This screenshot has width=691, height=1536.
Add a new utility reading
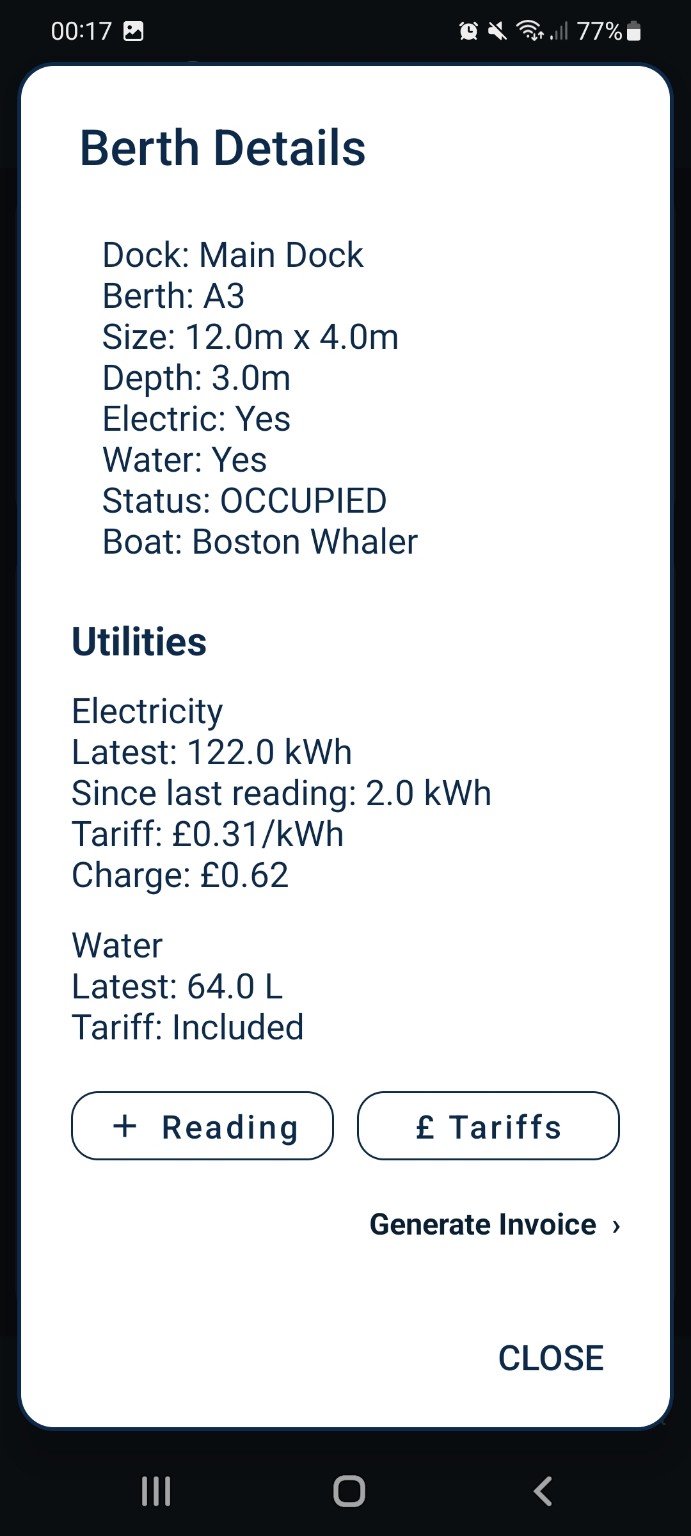click(x=202, y=1126)
